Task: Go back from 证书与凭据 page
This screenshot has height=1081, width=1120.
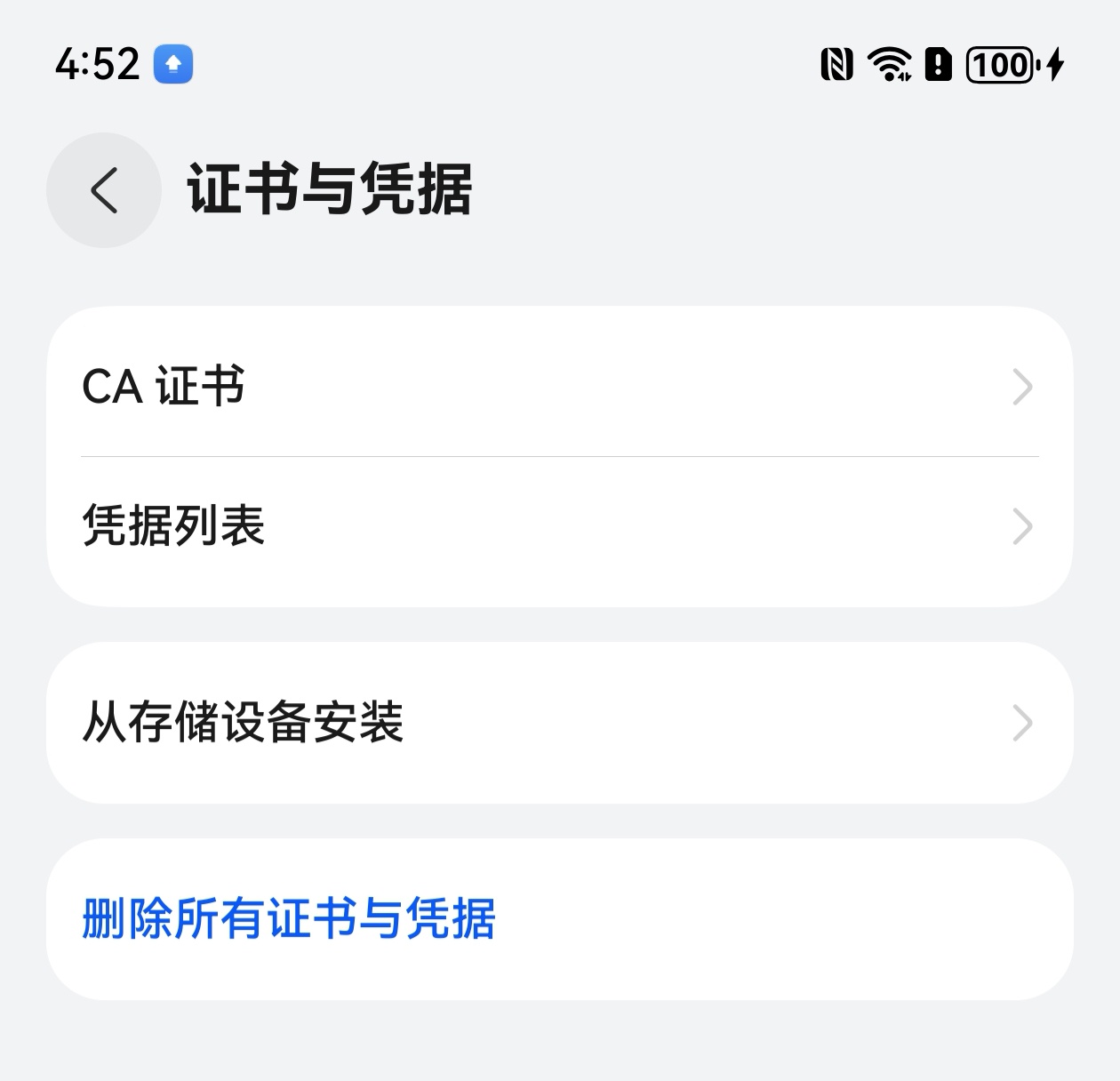Action: (104, 190)
